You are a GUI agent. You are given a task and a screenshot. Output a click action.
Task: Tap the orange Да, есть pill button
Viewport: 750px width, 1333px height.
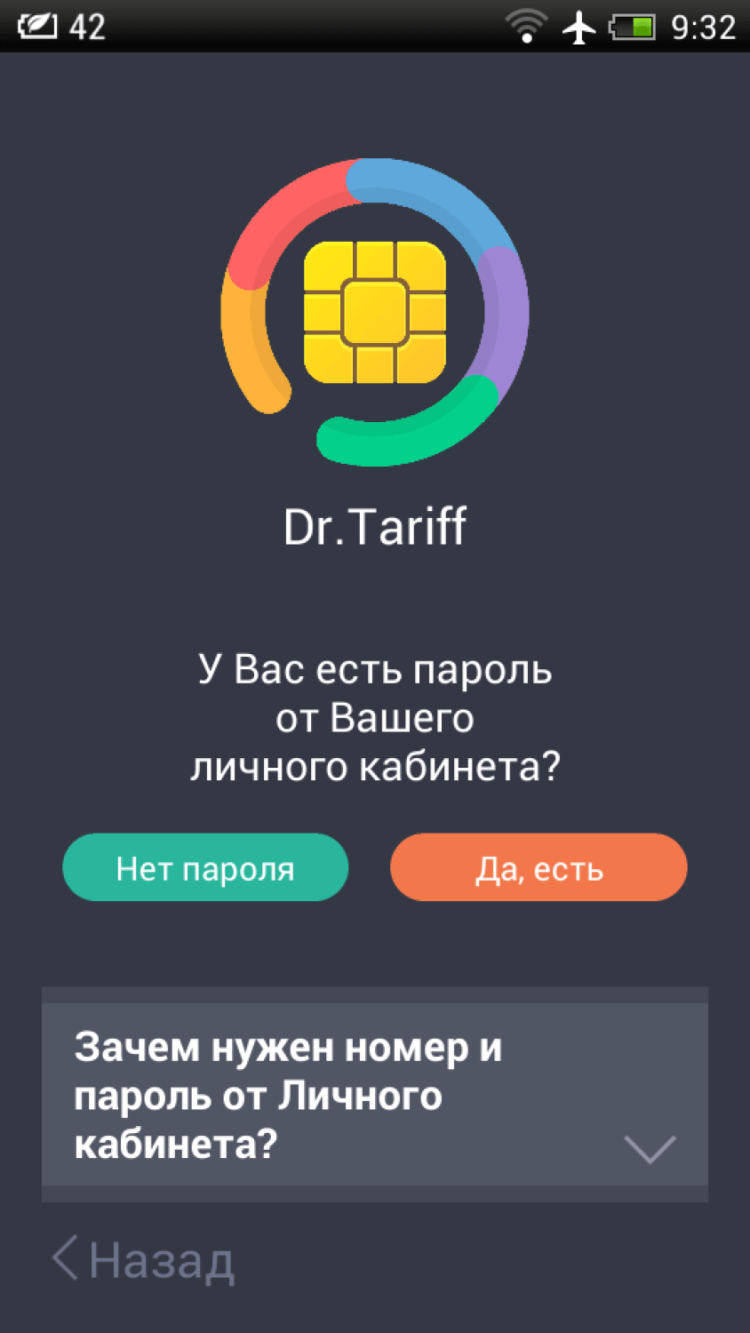click(x=538, y=867)
